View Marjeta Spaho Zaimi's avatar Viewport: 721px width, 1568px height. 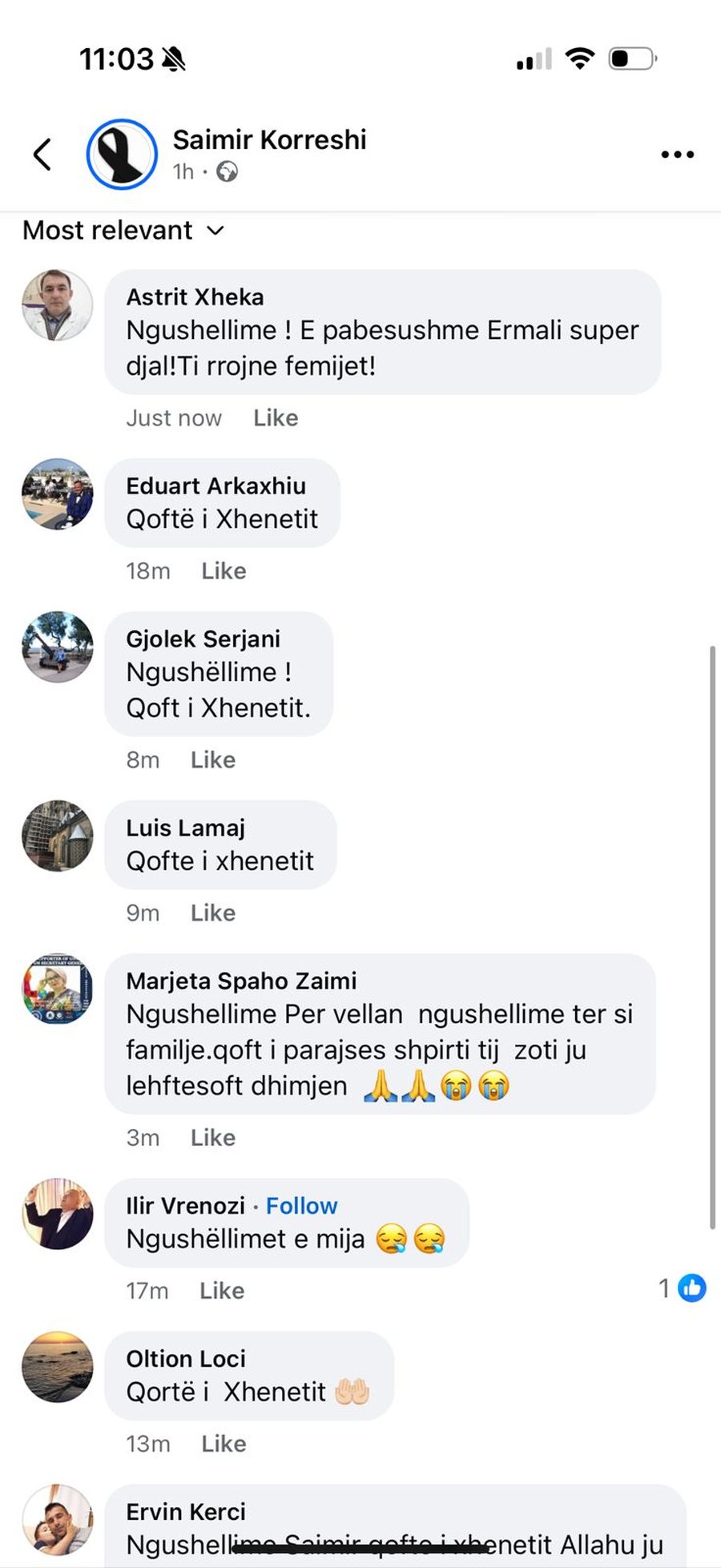tap(57, 989)
